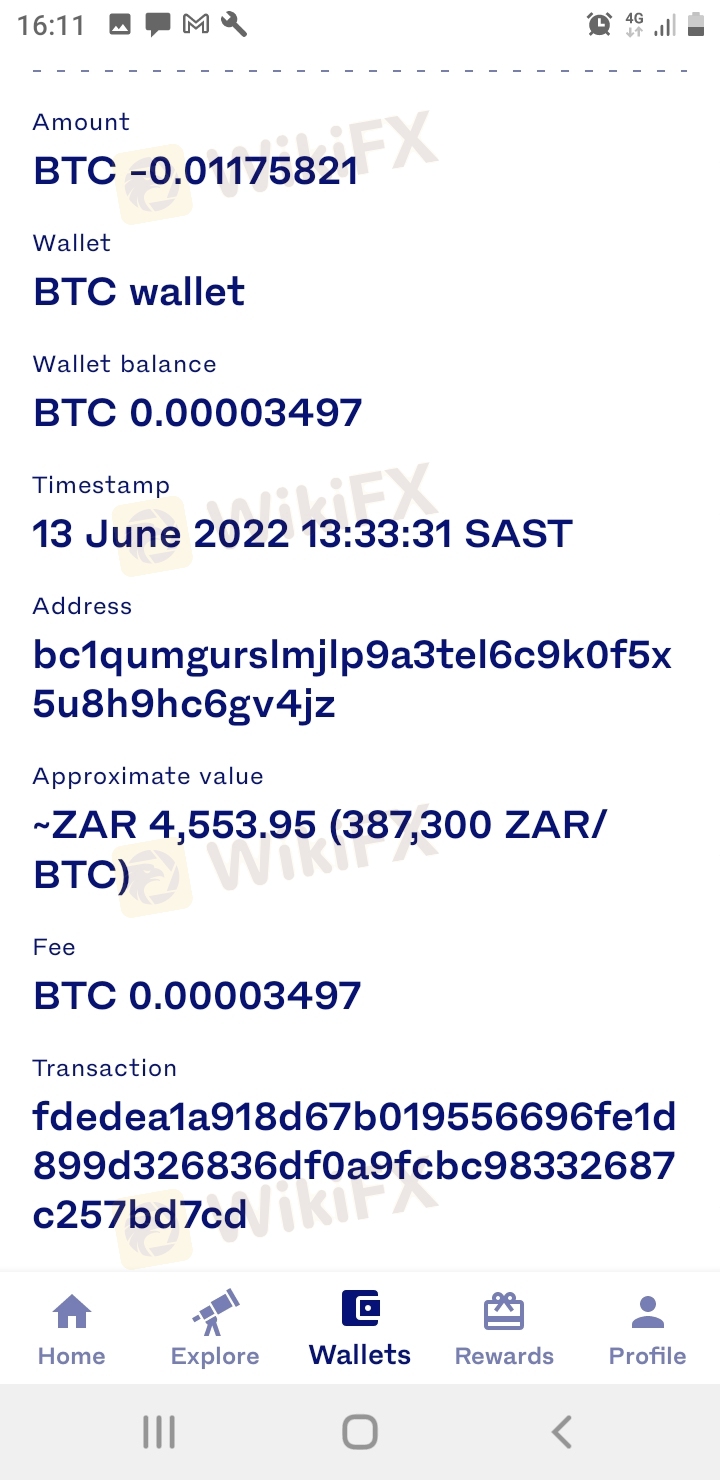
Task: Open recent apps from navigation bar
Action: pos(159,1432)
